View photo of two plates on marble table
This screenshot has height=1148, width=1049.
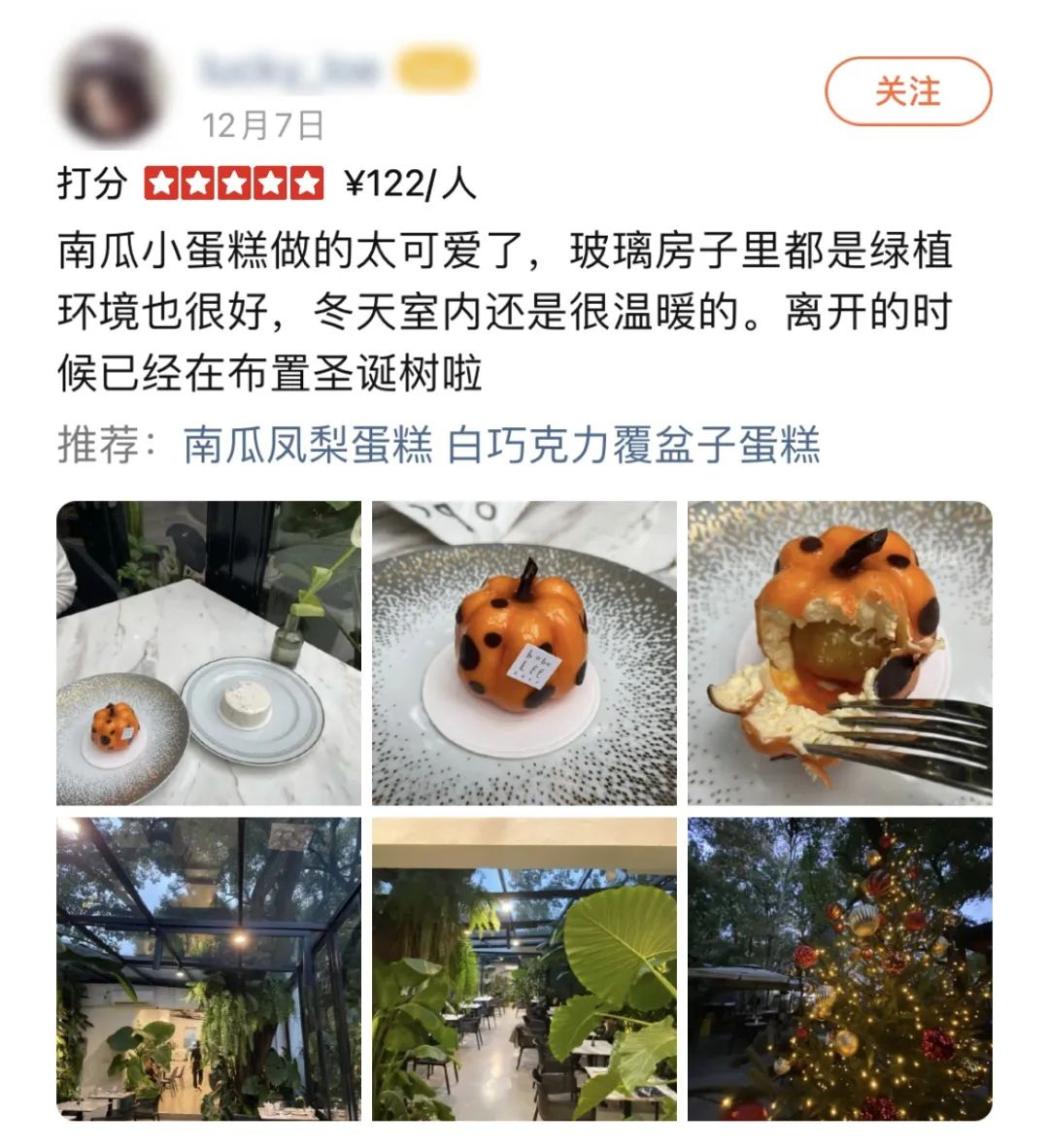pyautogui.click(x=208, y=653)
